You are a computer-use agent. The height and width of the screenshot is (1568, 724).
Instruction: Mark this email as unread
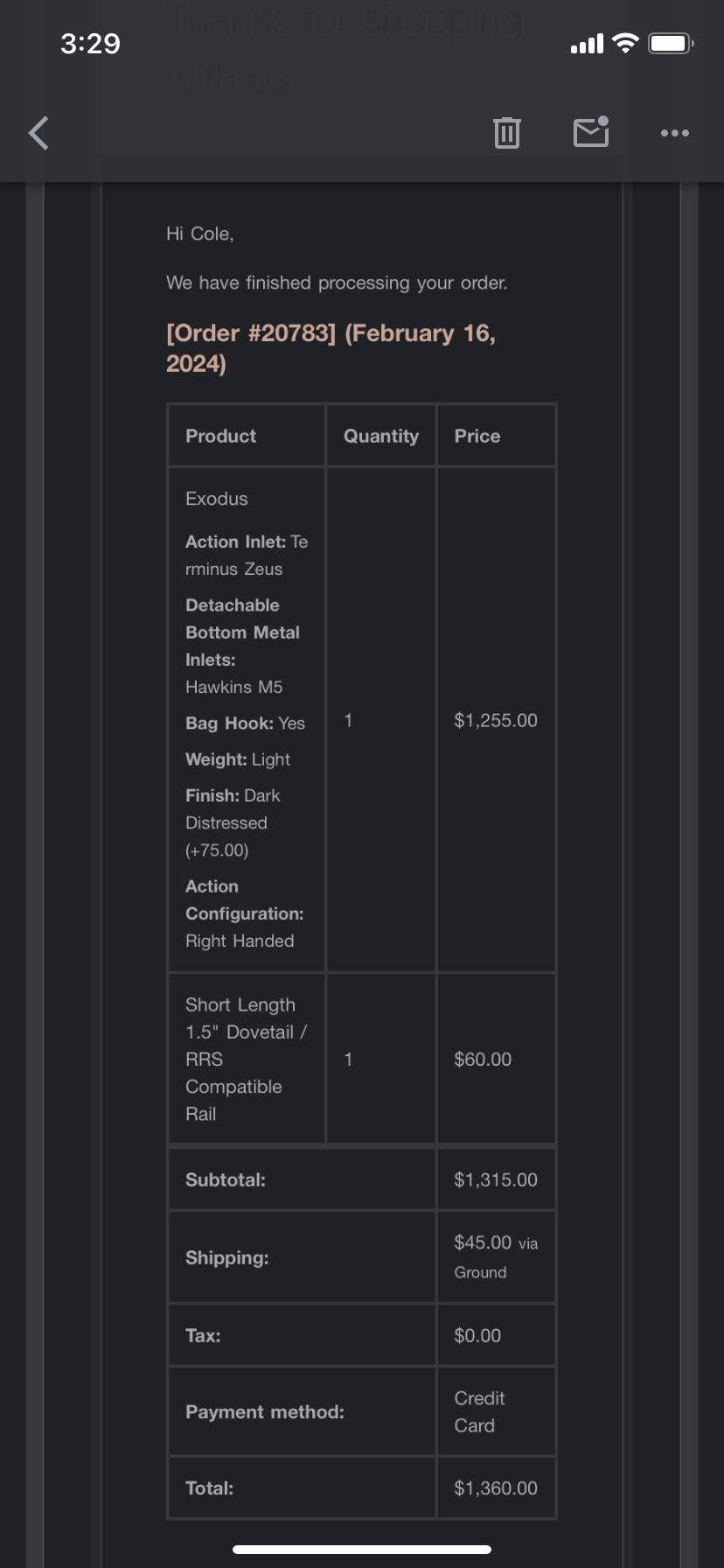pos(591,131)
